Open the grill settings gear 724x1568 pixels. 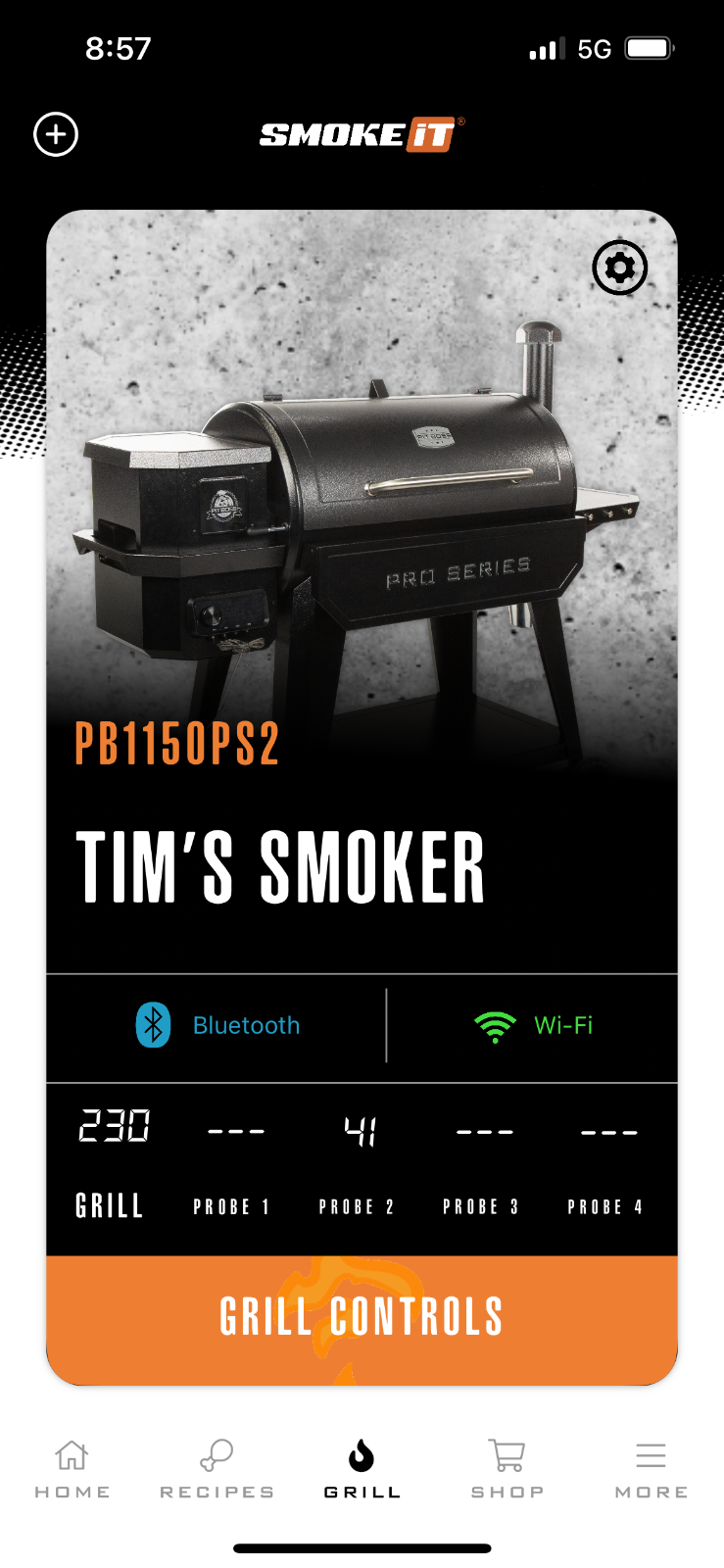coord(620,267)
